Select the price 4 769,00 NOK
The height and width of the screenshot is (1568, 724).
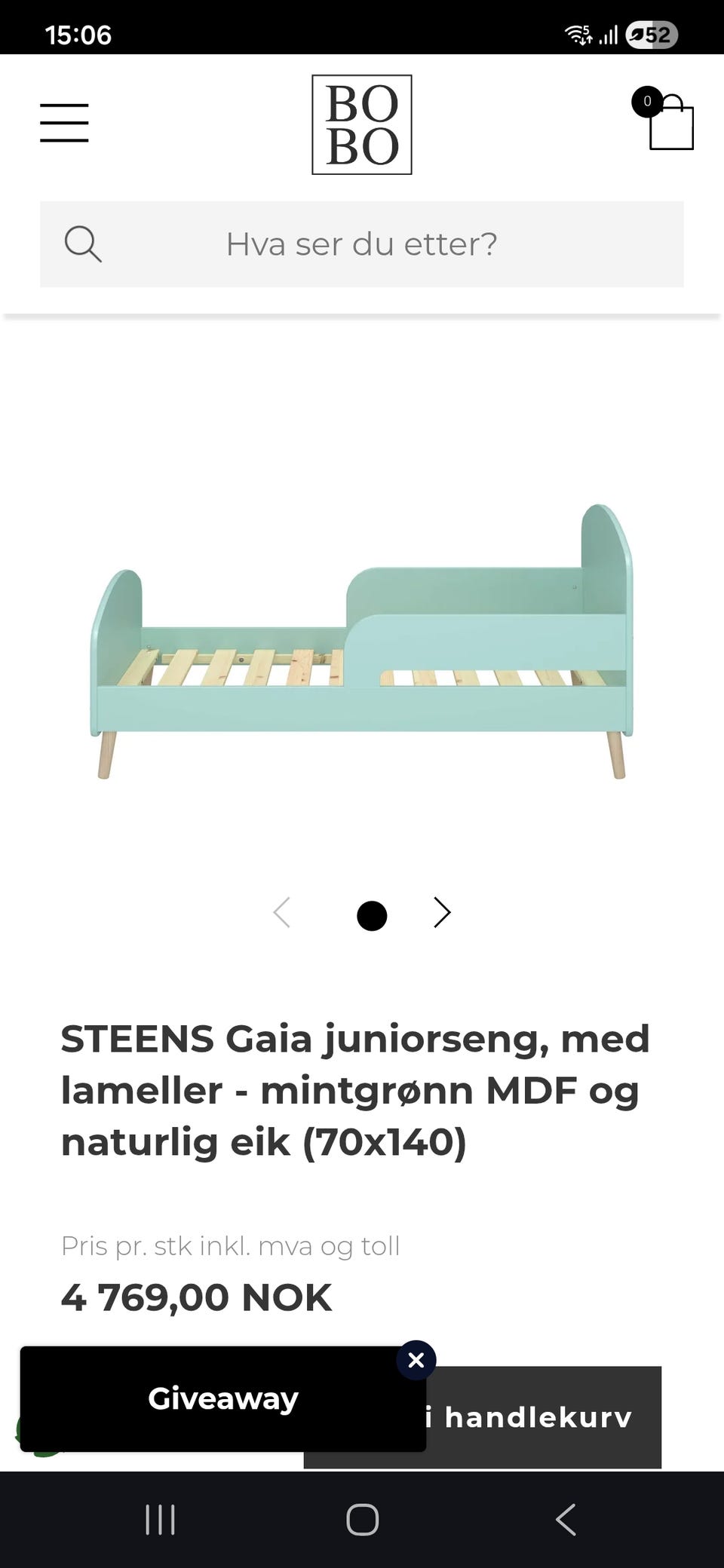coord(195,1297)
